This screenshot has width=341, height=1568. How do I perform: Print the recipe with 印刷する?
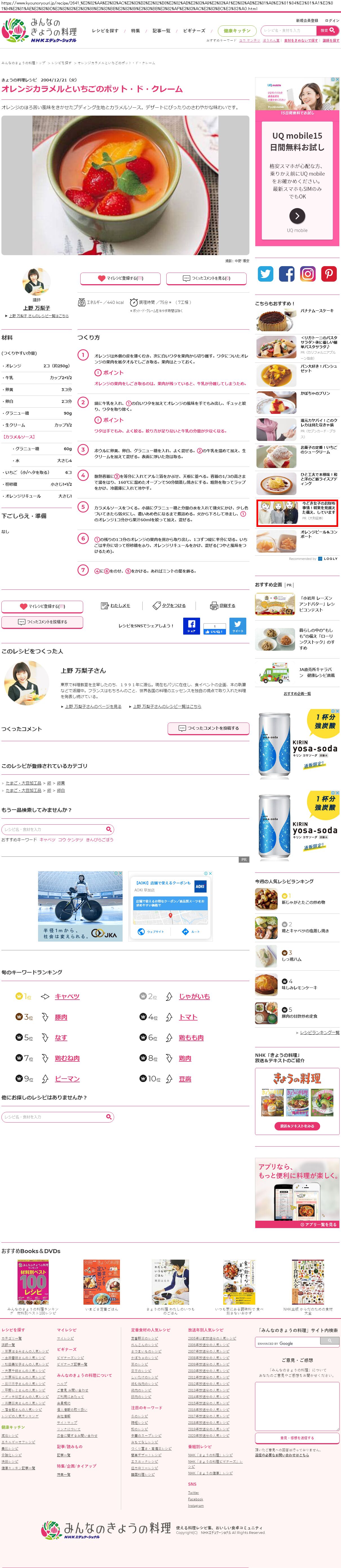[x=223, y=606]
